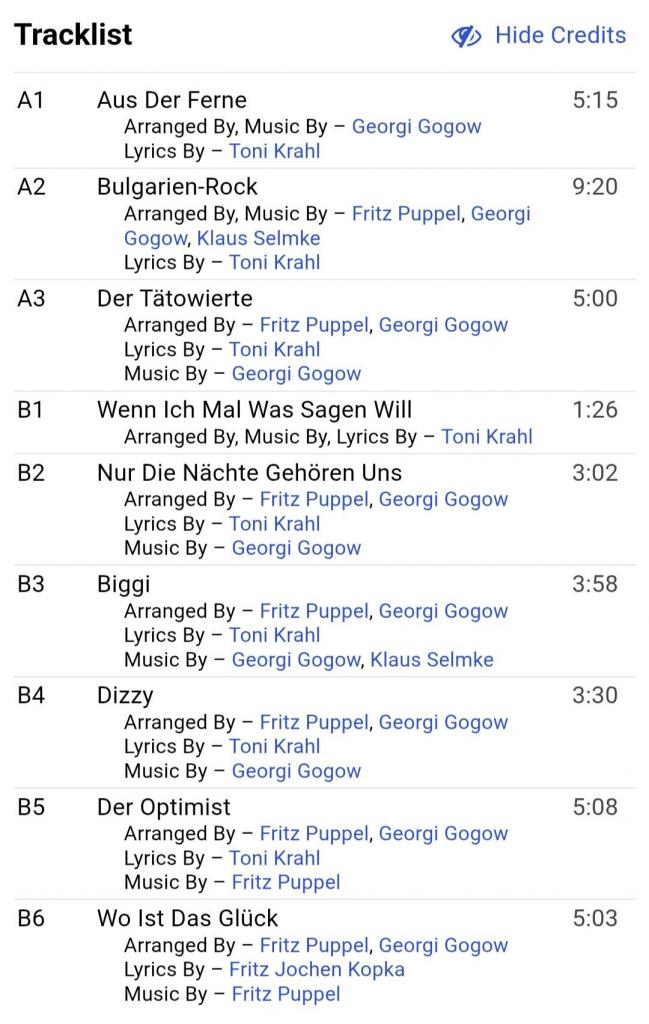
Task: Tap Toni Krahl credit under Bulgarien-Rock
Action: (274, 263)
